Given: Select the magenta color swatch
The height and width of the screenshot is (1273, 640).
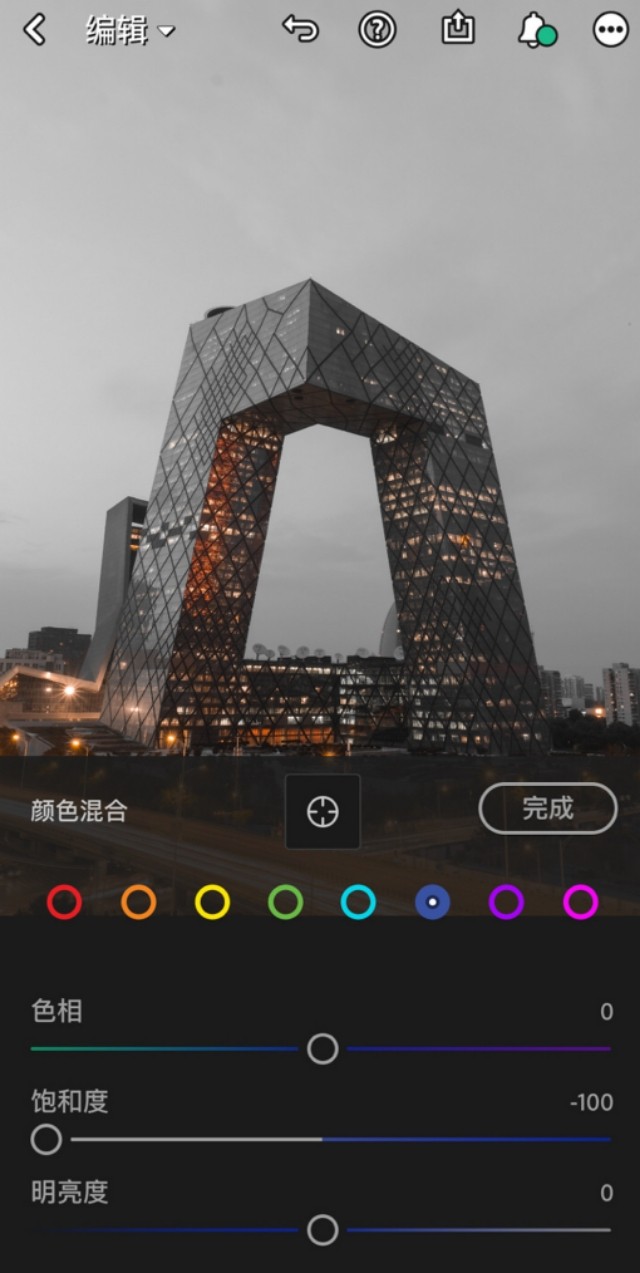Looking at the screenshot, I should [580, 902].
